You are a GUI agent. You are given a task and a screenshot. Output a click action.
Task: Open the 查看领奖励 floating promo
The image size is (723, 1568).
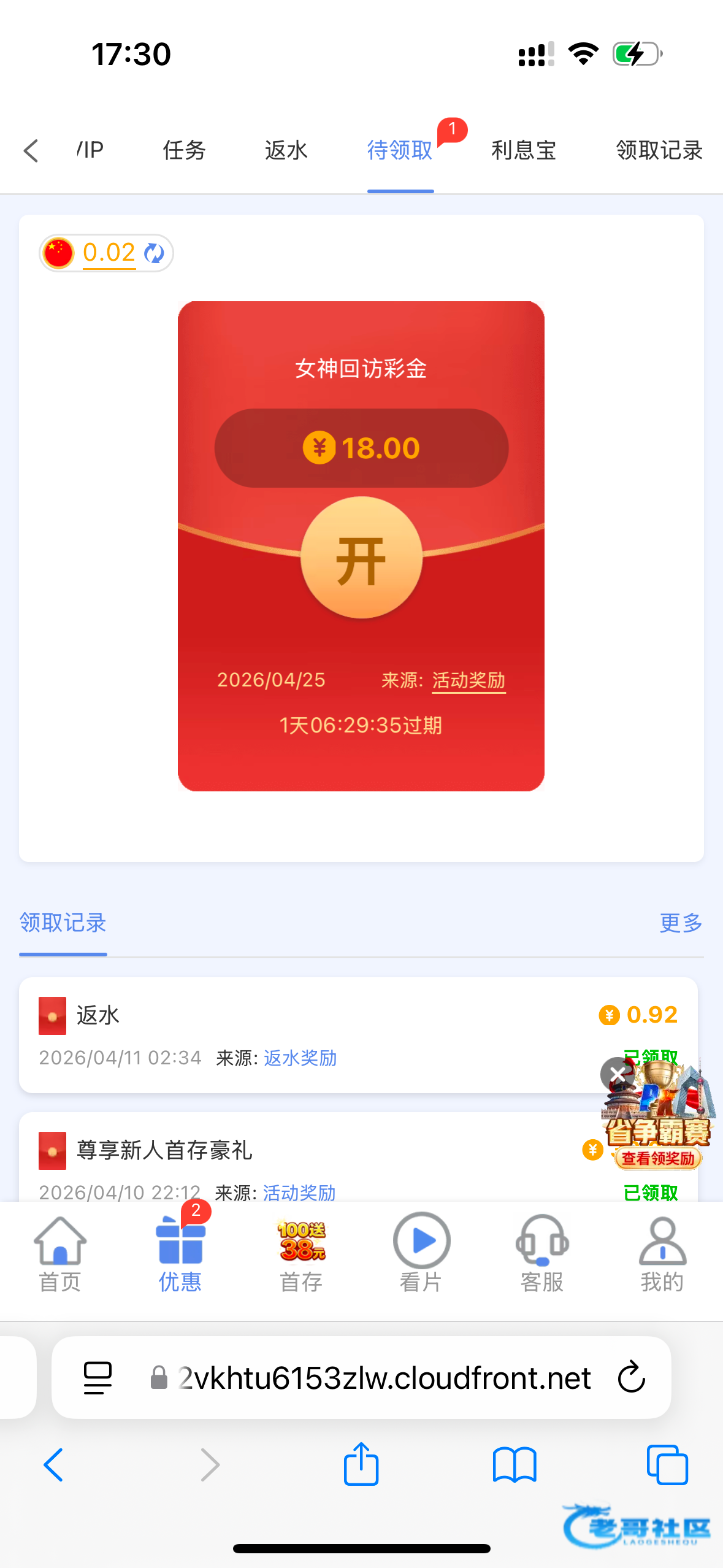[x=658, y=1158]
